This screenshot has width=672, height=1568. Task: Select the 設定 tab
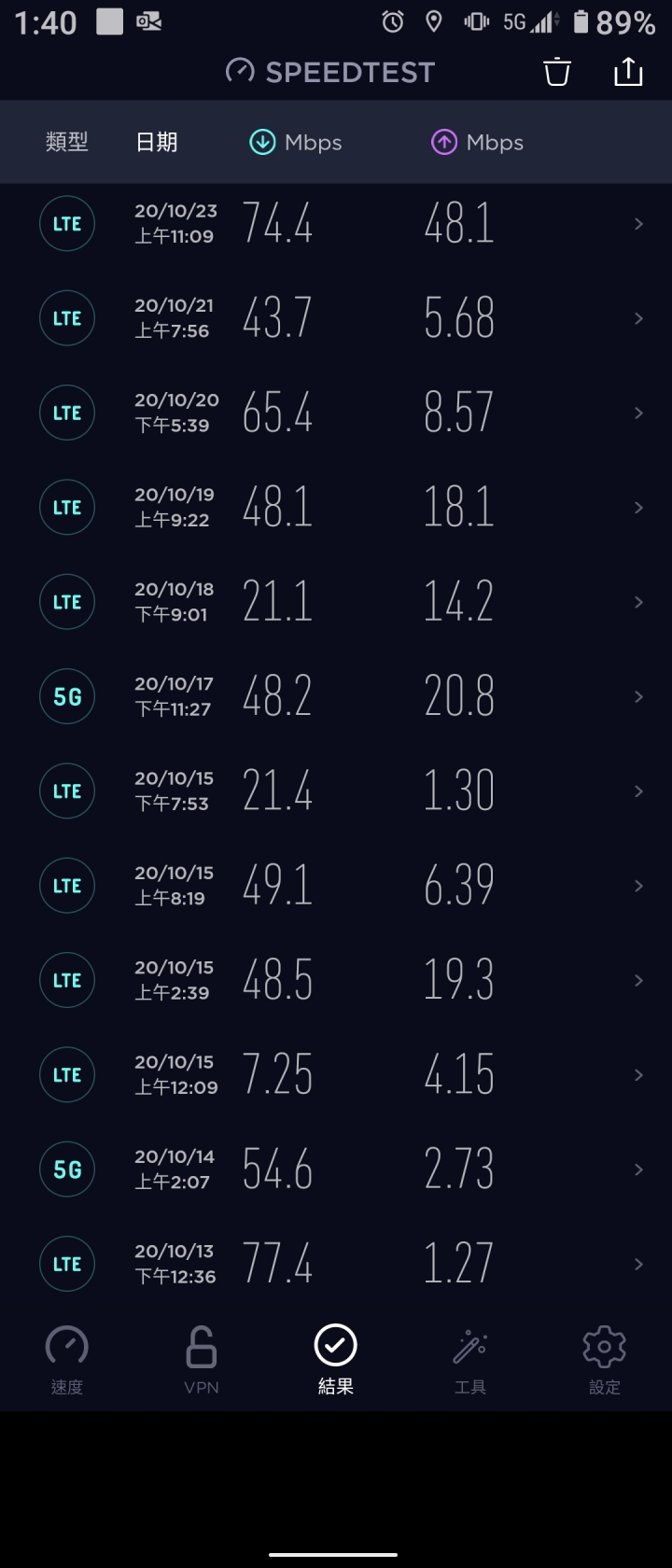coord(605,1360)
